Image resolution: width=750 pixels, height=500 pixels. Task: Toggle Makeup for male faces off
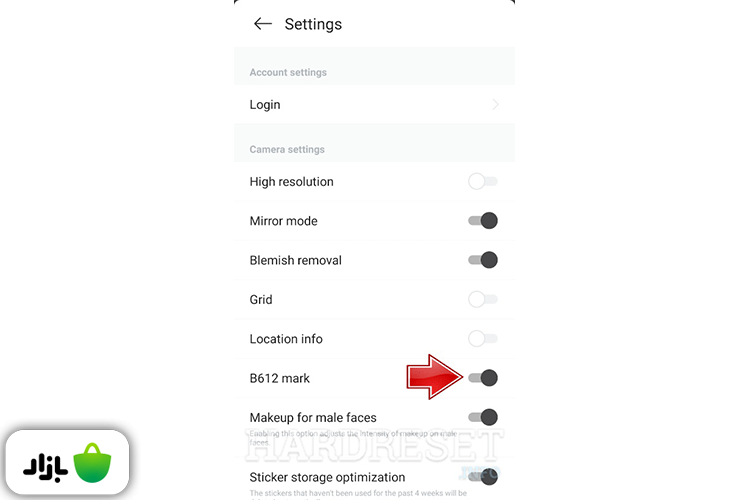coord(483,417)
